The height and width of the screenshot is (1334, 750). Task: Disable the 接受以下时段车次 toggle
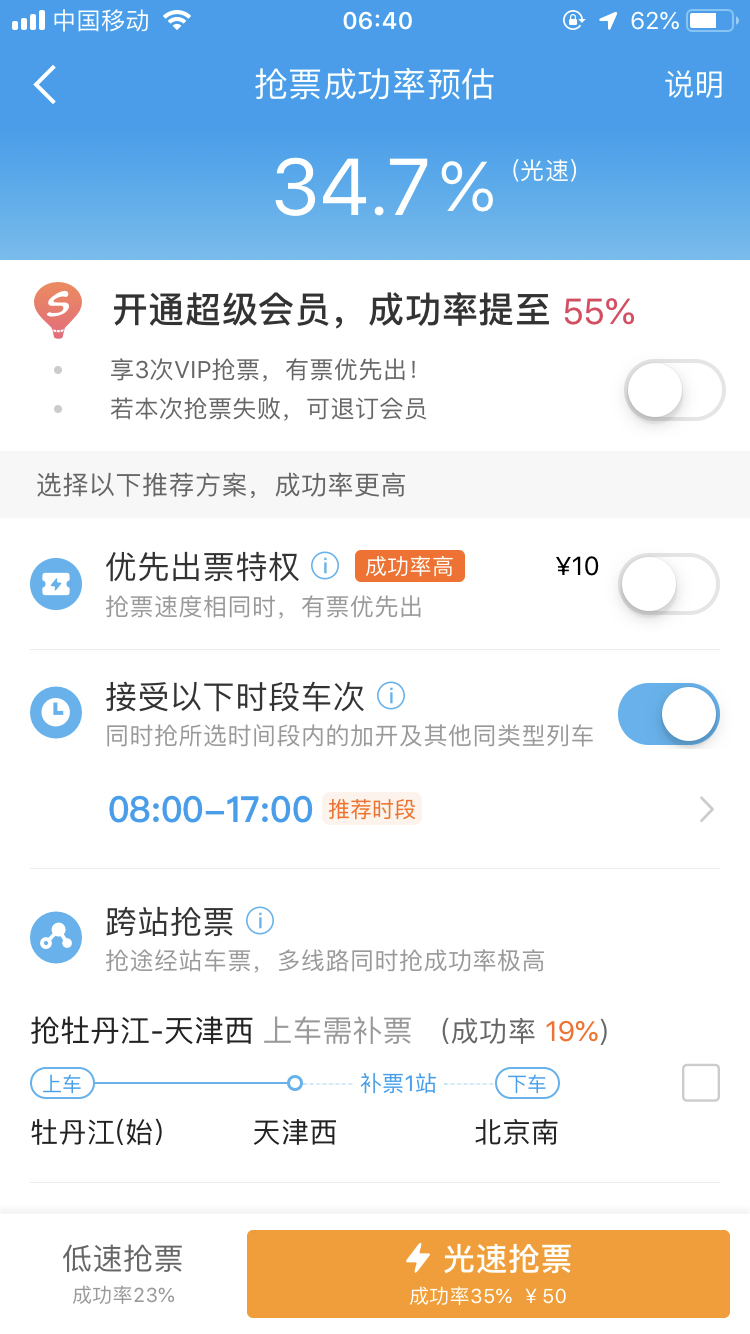pyautogui.click(x=668, y=713)
